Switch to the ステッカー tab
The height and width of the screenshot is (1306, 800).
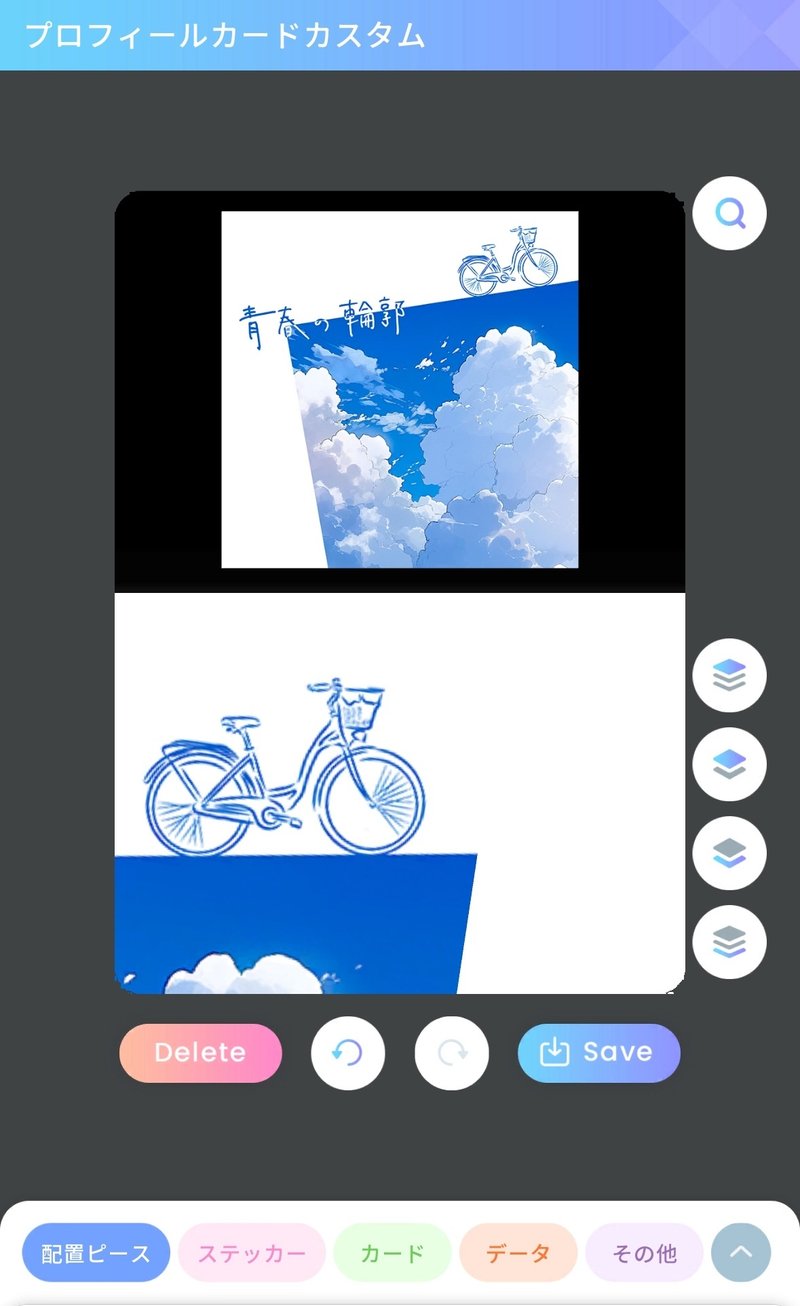point(252,1253)
